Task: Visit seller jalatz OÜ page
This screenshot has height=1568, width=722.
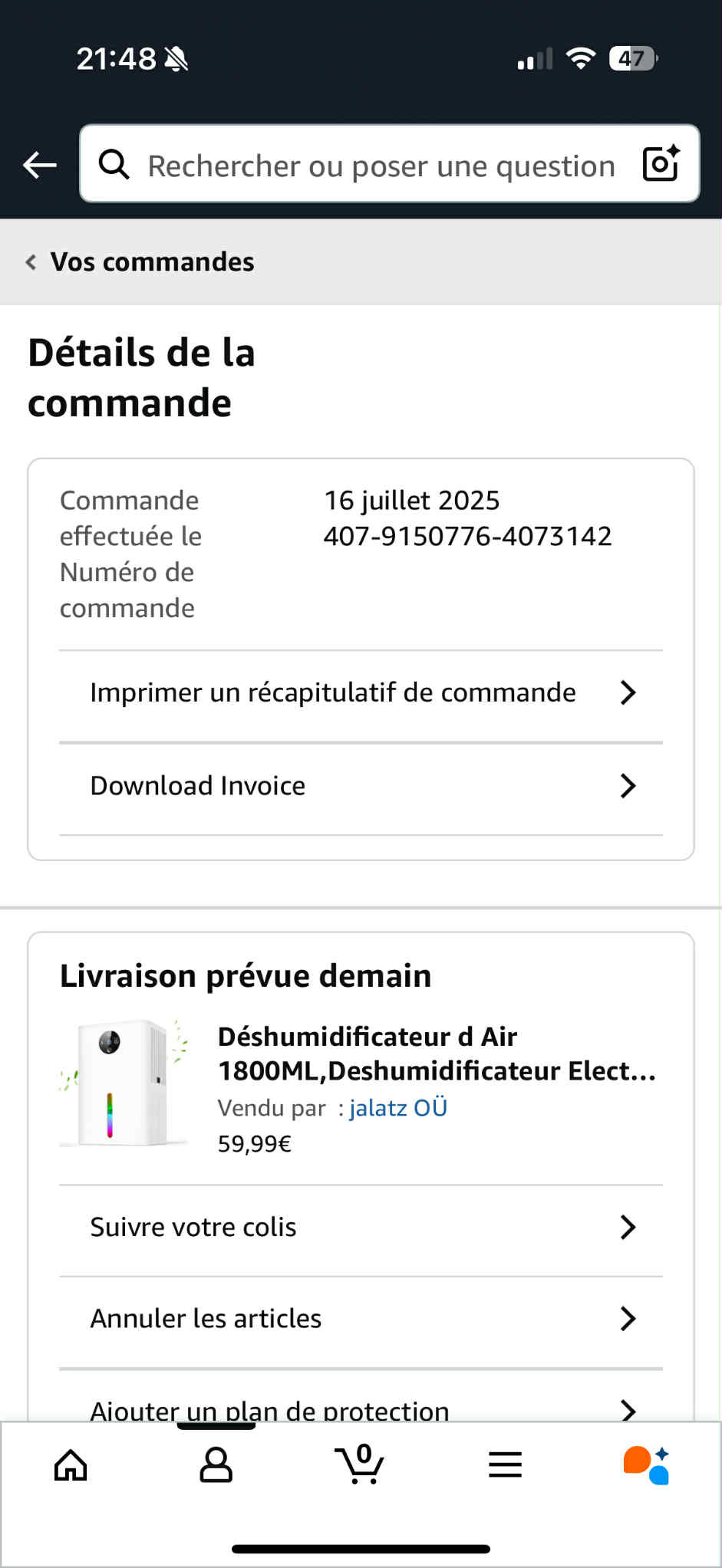Action: click(398, 1108)
